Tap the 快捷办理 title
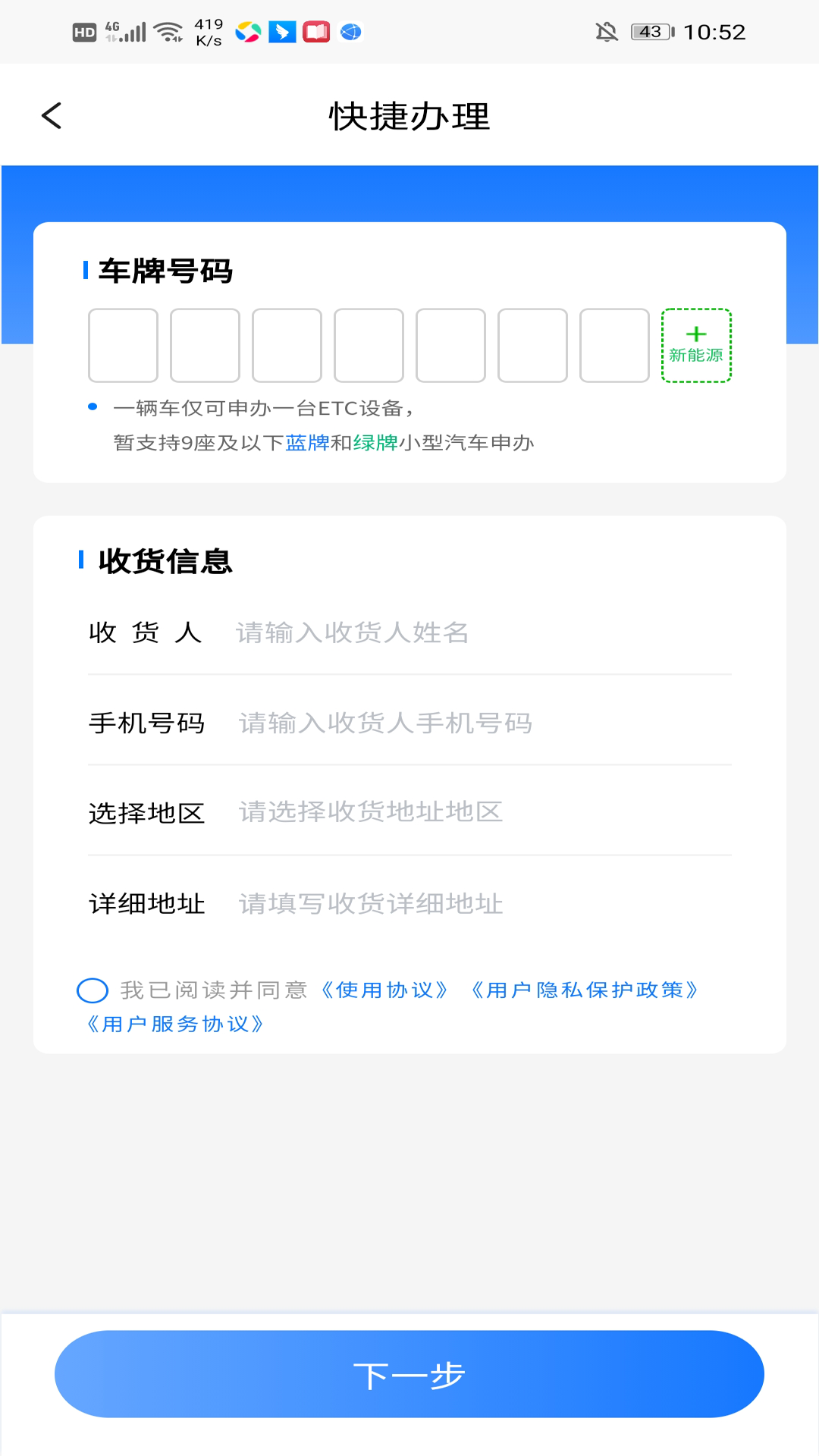This screenshot has width=819, height=1456. tap(409, 115)
